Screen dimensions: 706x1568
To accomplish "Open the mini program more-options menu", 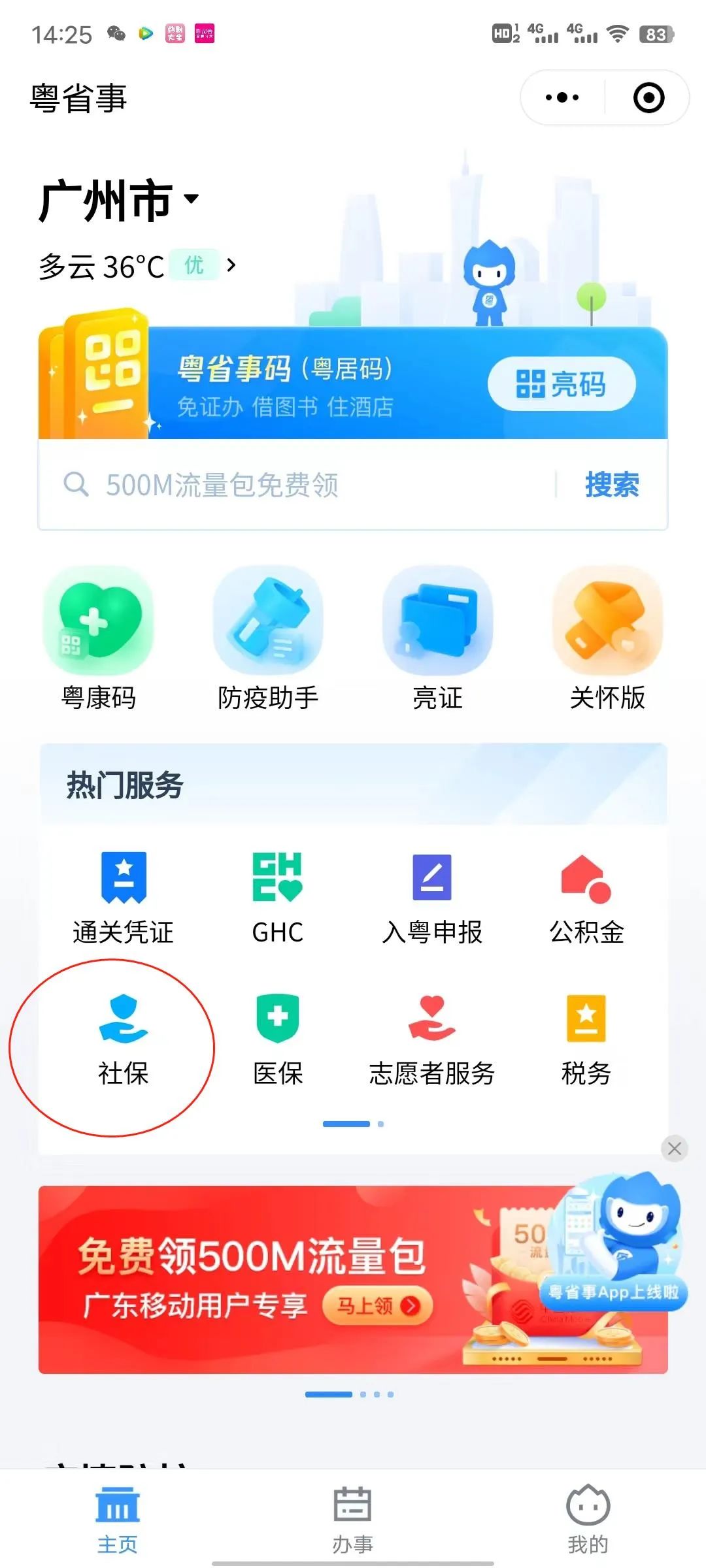I will click(562, 98).
